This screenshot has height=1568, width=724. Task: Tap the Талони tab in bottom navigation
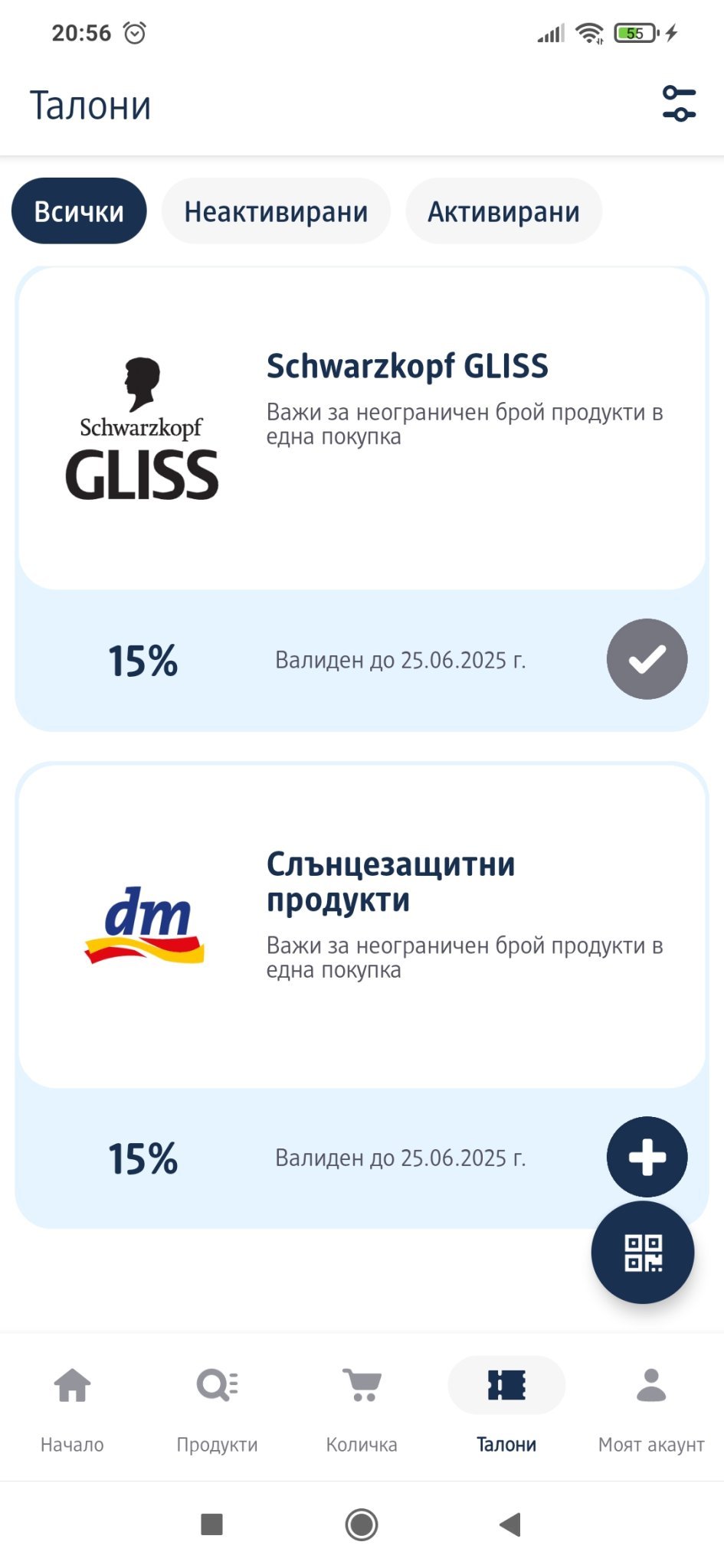506,1409
